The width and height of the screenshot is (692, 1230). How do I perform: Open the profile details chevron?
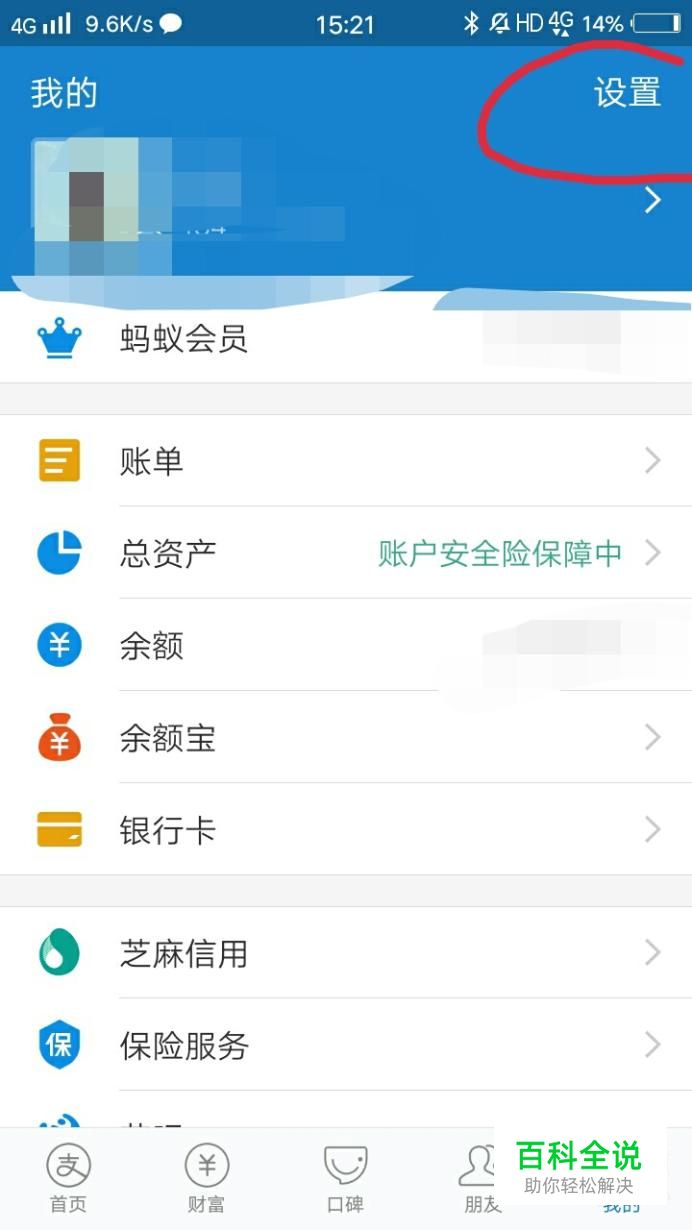coord(652,201)
